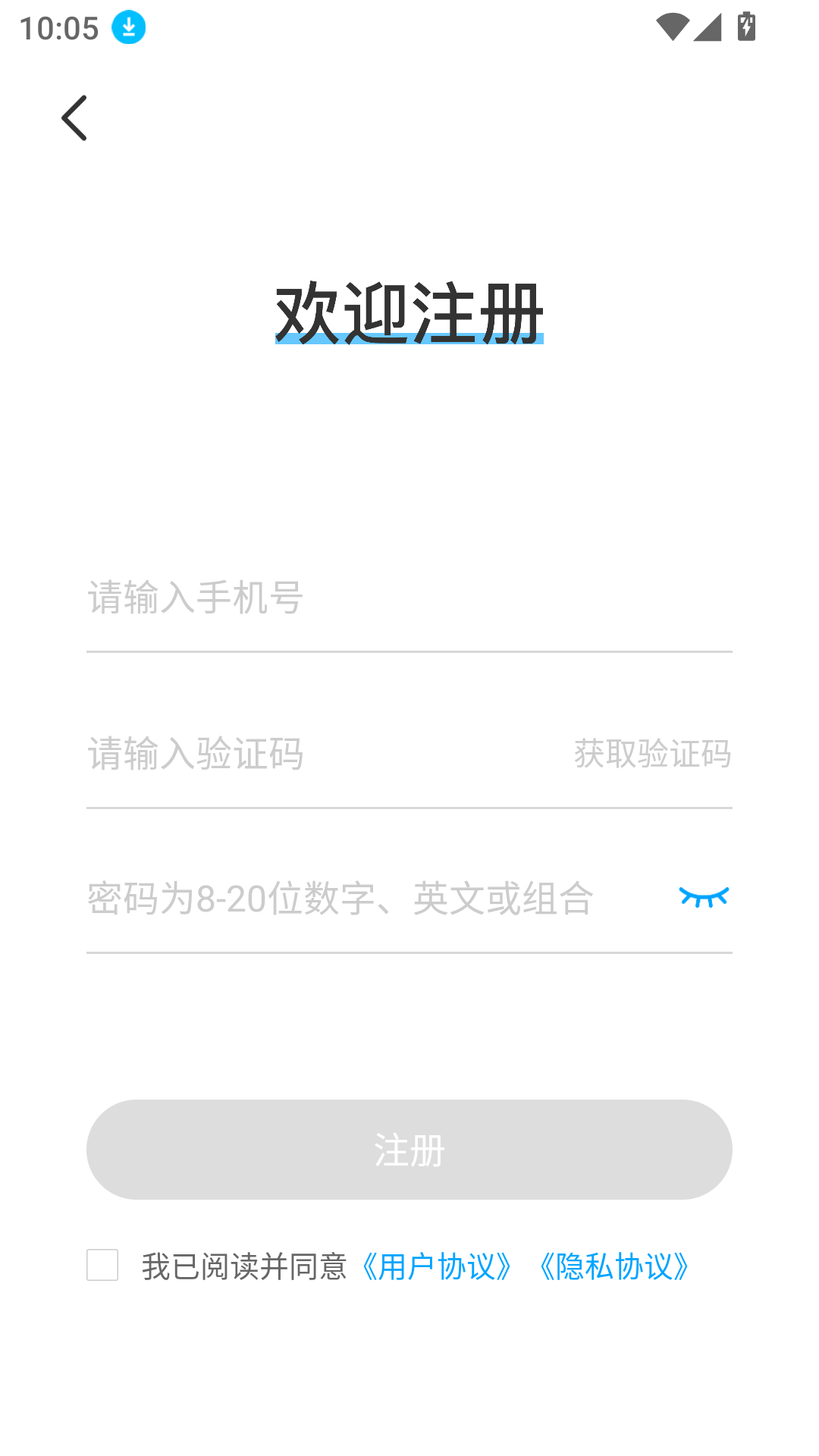Toggle password visibility eye icon
The width and height of the screenshot is (819, 1456).
coord(704,898)
